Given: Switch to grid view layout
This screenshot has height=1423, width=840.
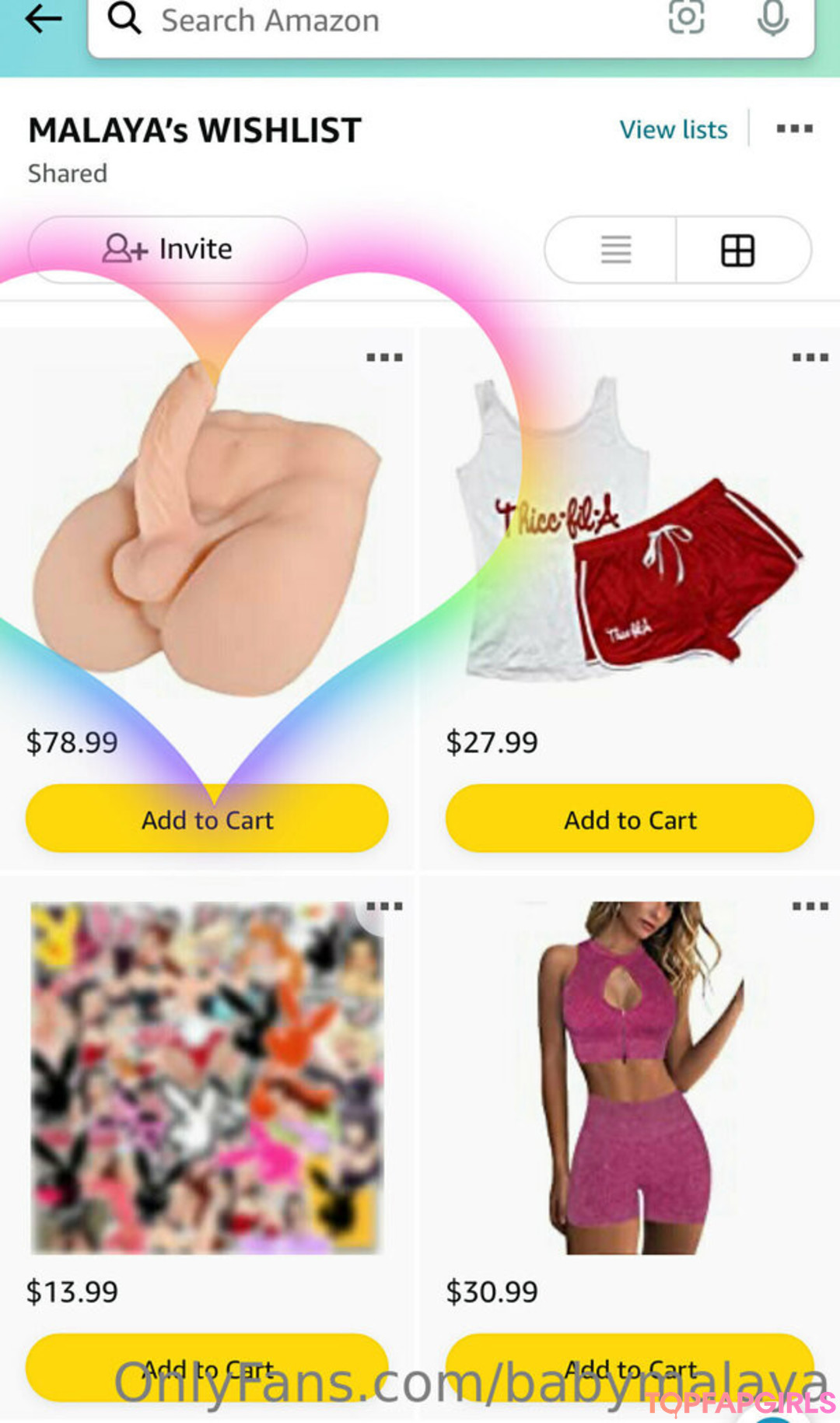Looking at the screenshot, I should (737, 250).
